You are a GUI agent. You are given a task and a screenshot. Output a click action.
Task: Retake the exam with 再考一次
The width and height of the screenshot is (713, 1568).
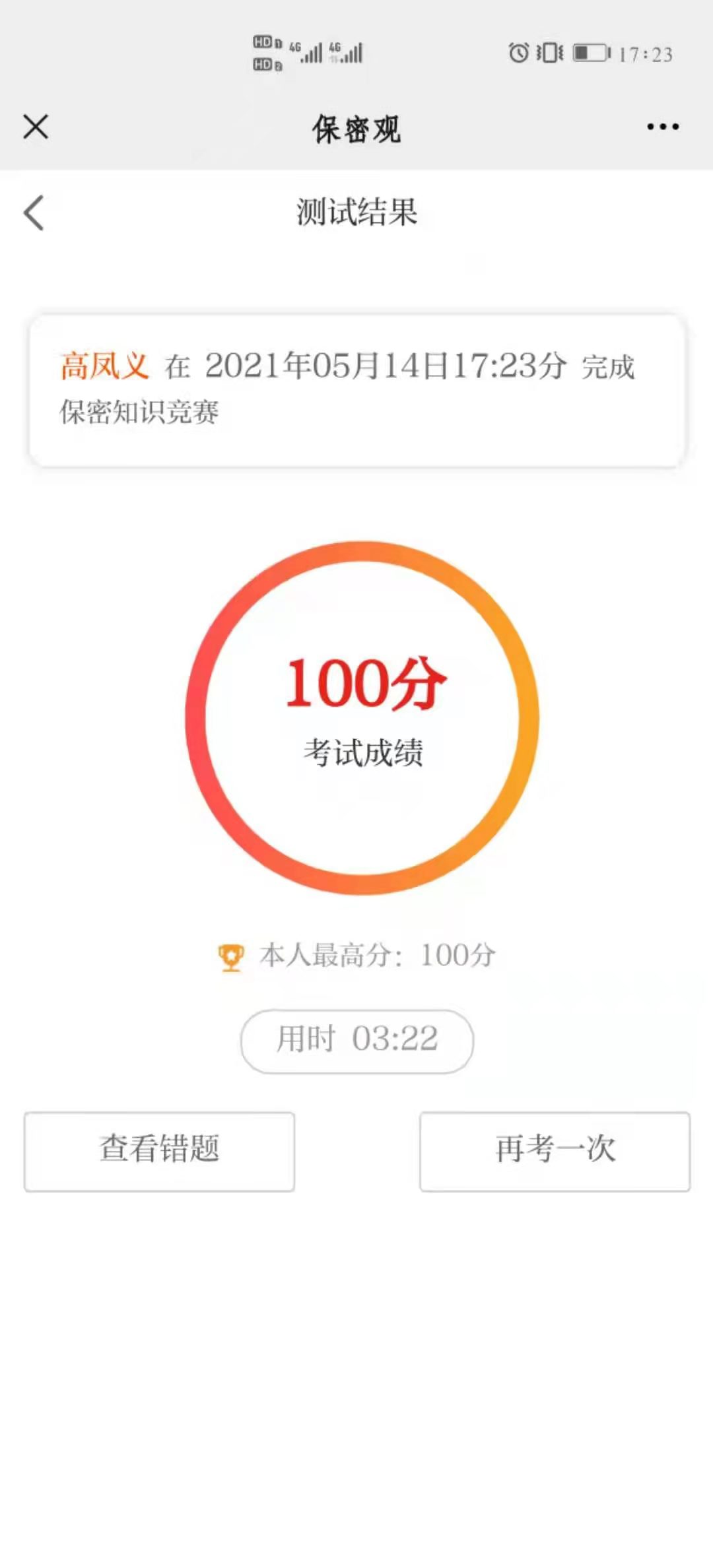click(x=555, y=1151)
